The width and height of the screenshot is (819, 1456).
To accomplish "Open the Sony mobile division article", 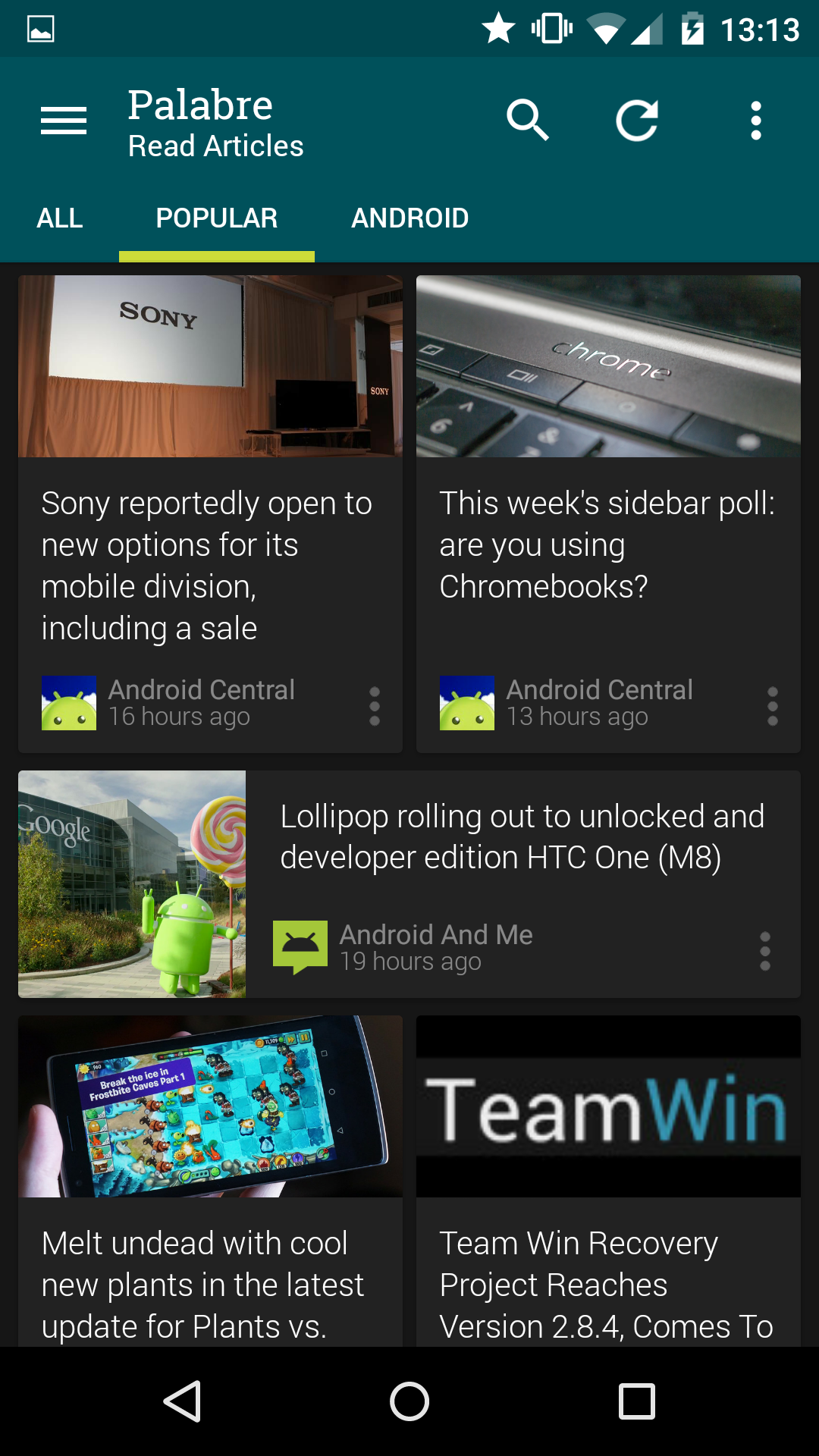I will click(210, 514).
